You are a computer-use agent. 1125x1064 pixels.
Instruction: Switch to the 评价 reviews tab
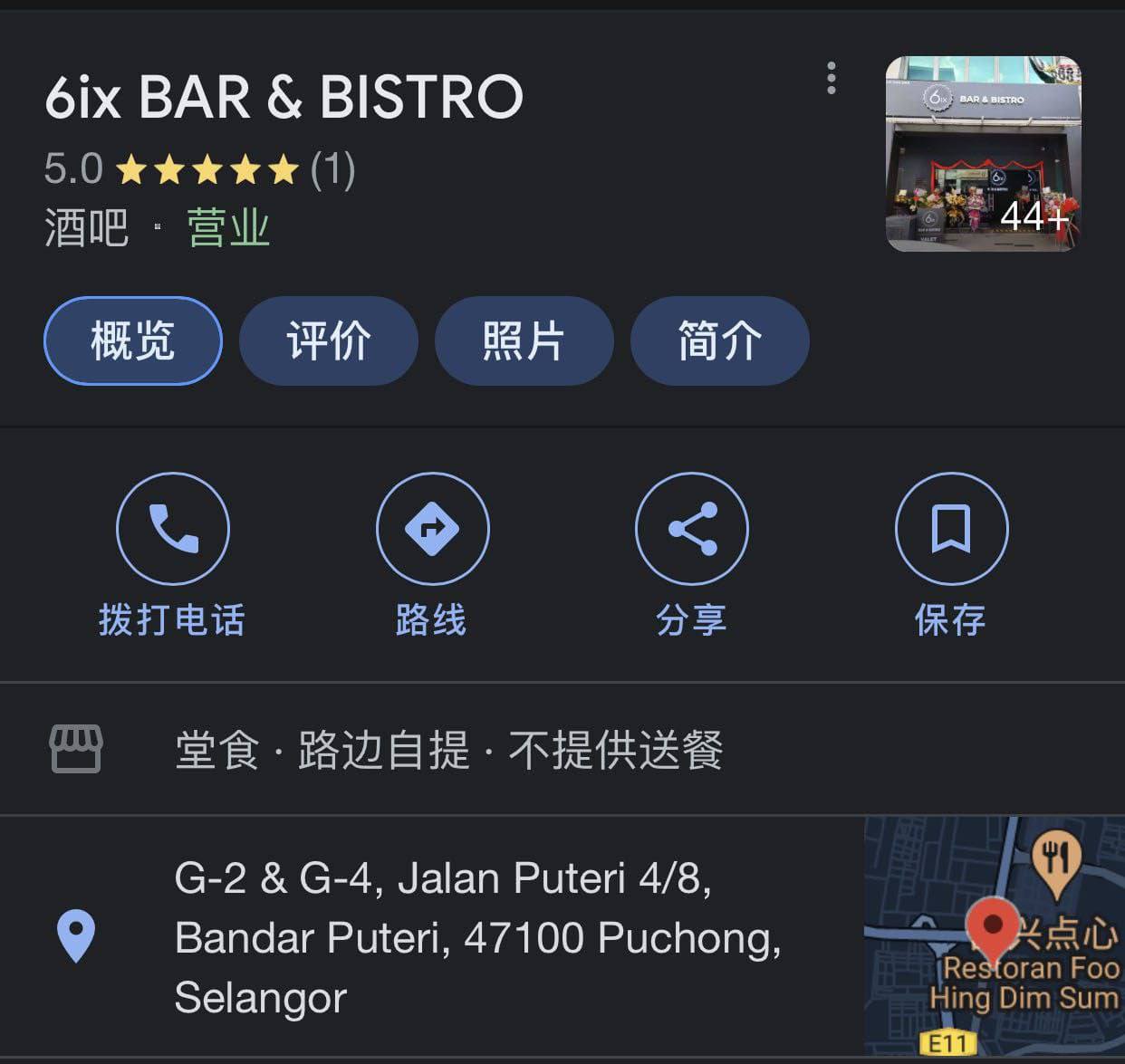click(328, 341)
